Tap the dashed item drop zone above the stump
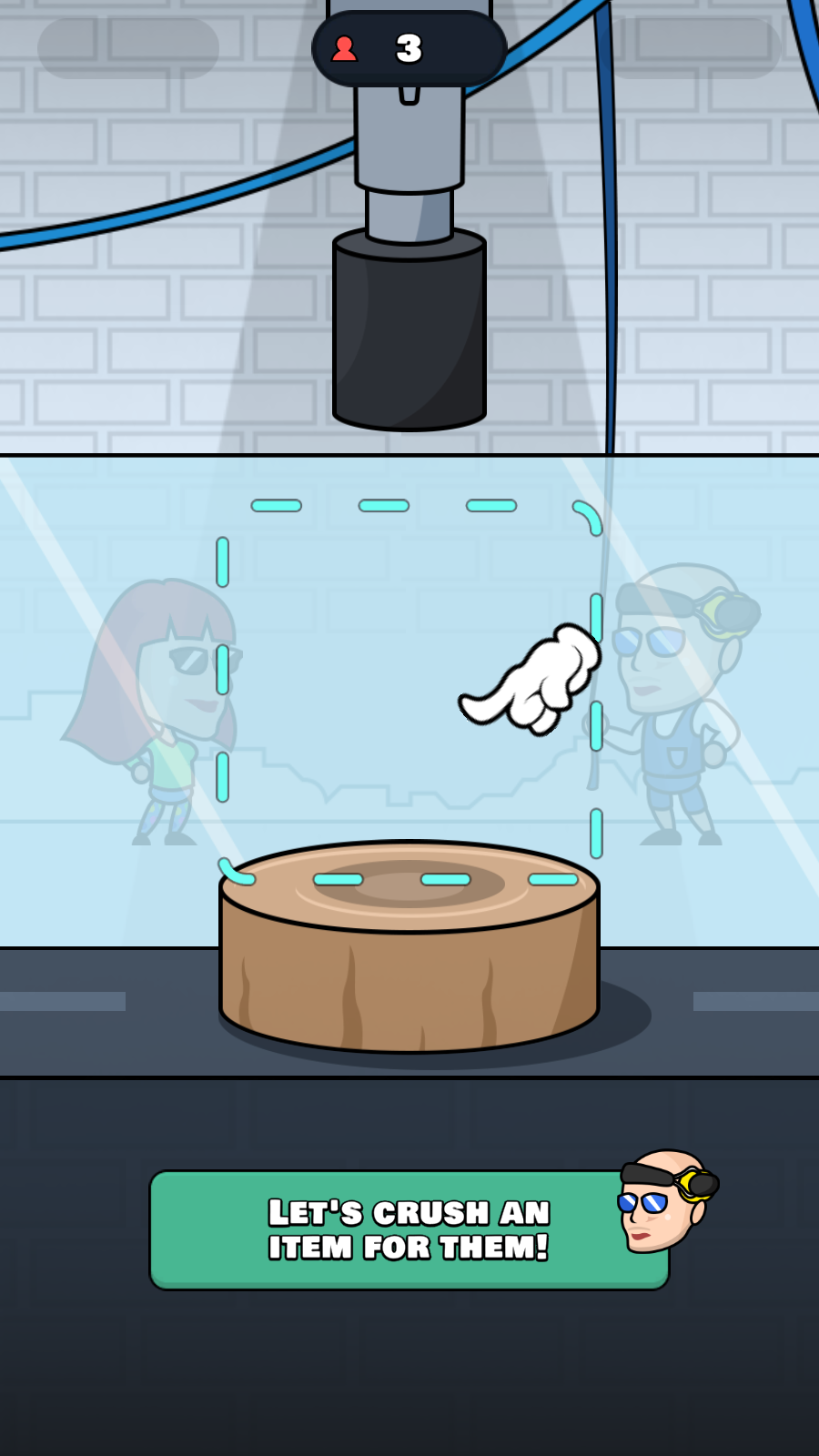819x1456 pixels. click(409, 692)
